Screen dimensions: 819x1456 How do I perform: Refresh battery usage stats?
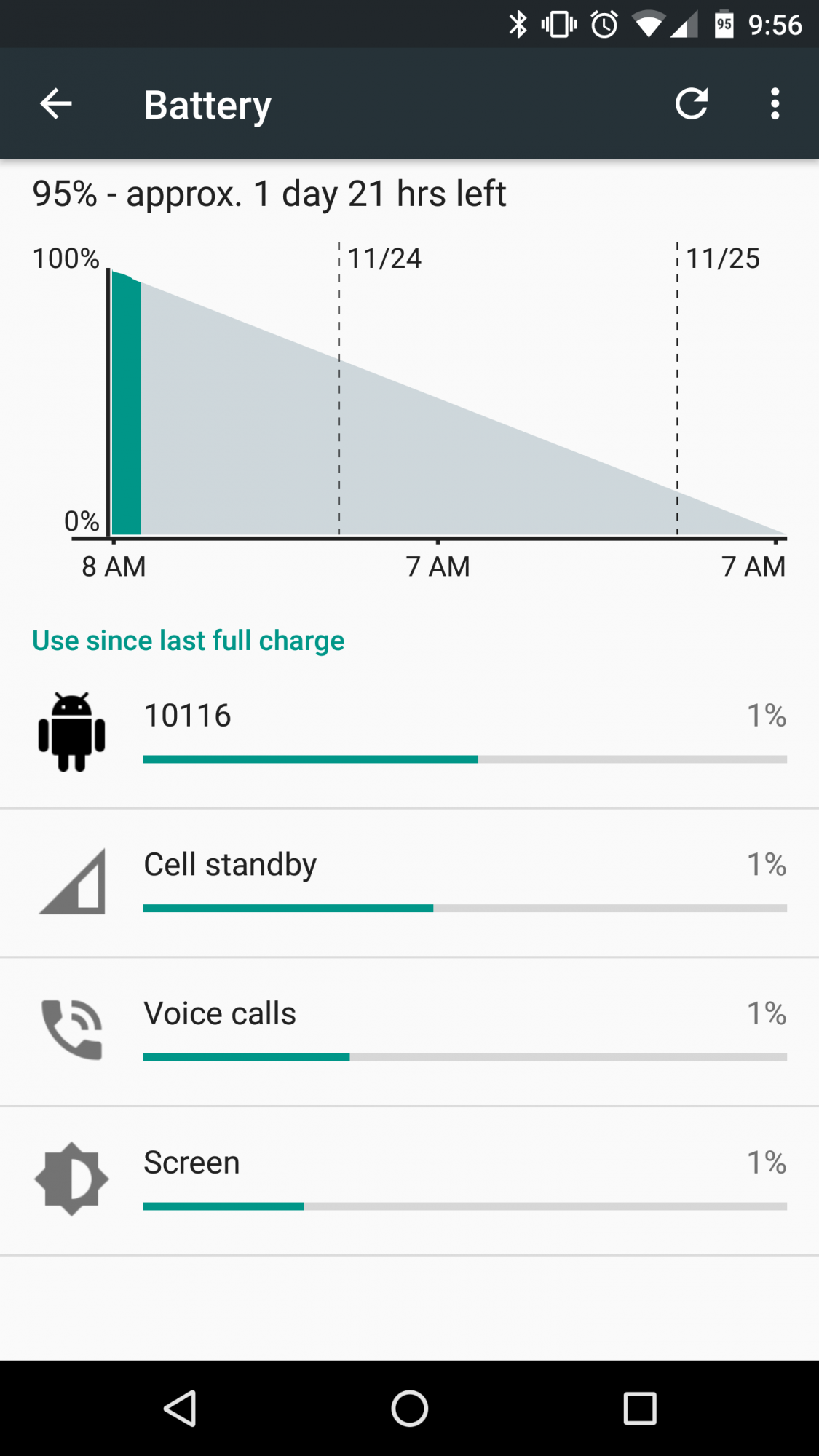(x=691, y=104)
